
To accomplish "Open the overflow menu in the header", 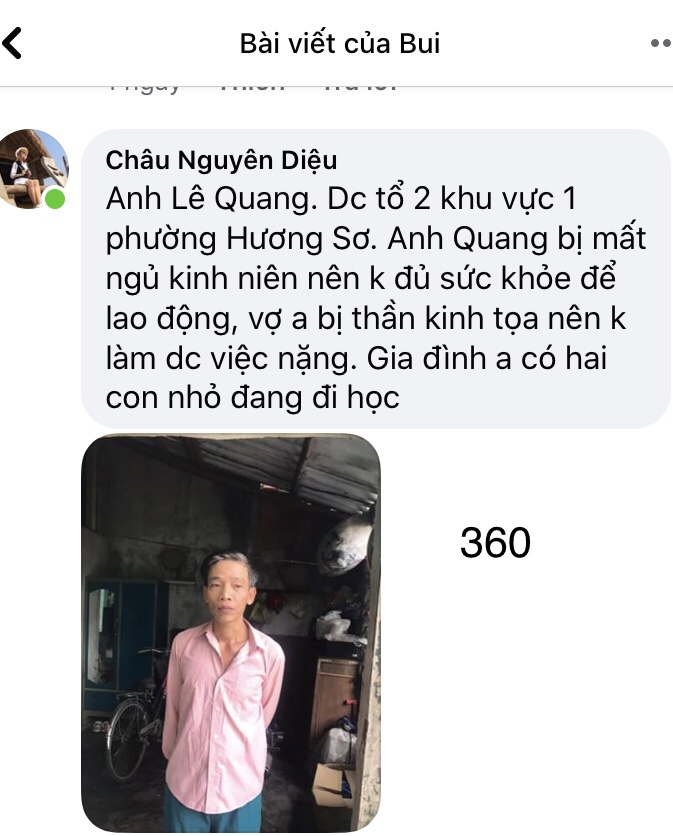I will pyautogui.click(x=660, y=44).
